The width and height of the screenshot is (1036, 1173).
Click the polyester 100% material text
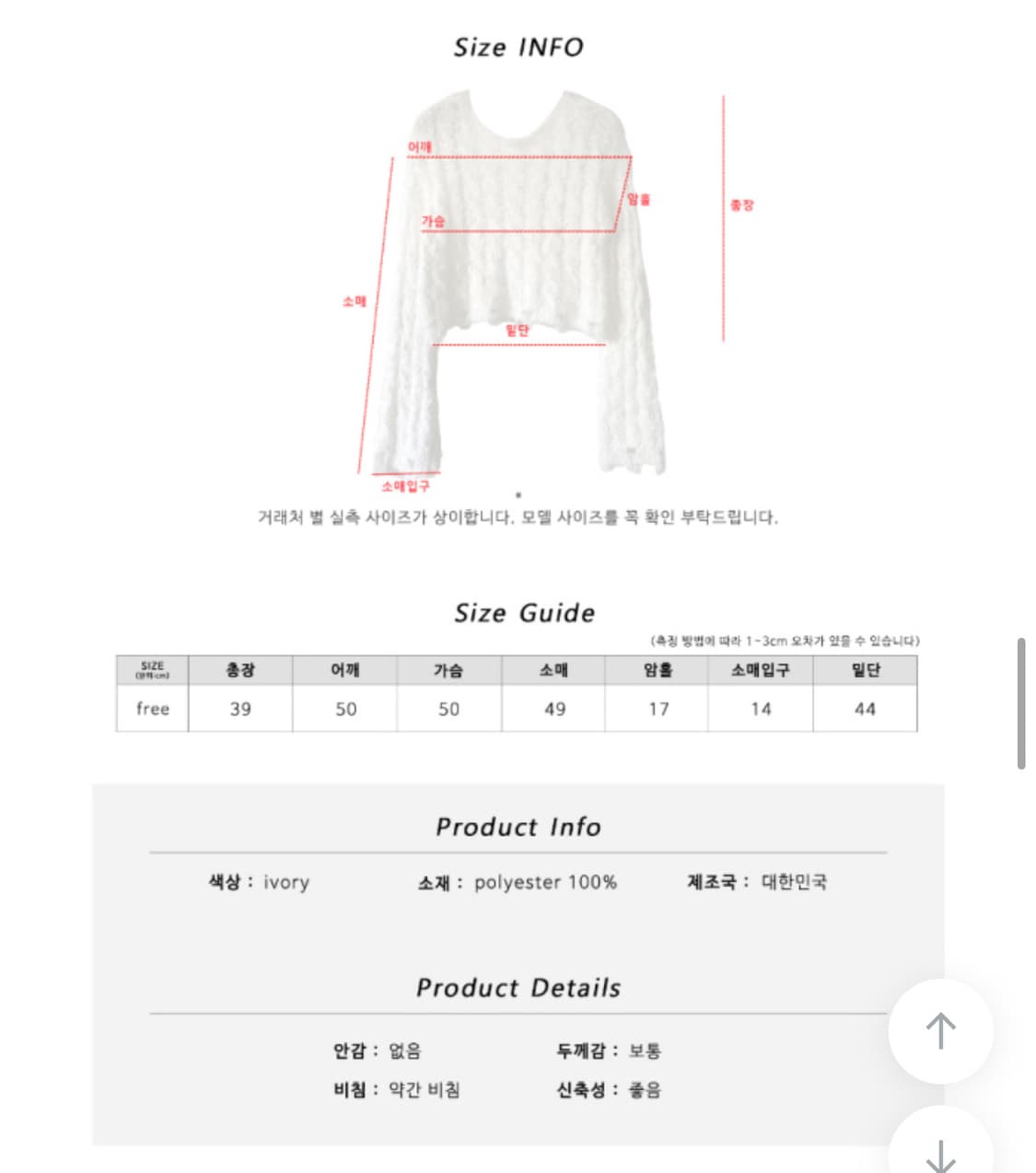tap(546, 882)
